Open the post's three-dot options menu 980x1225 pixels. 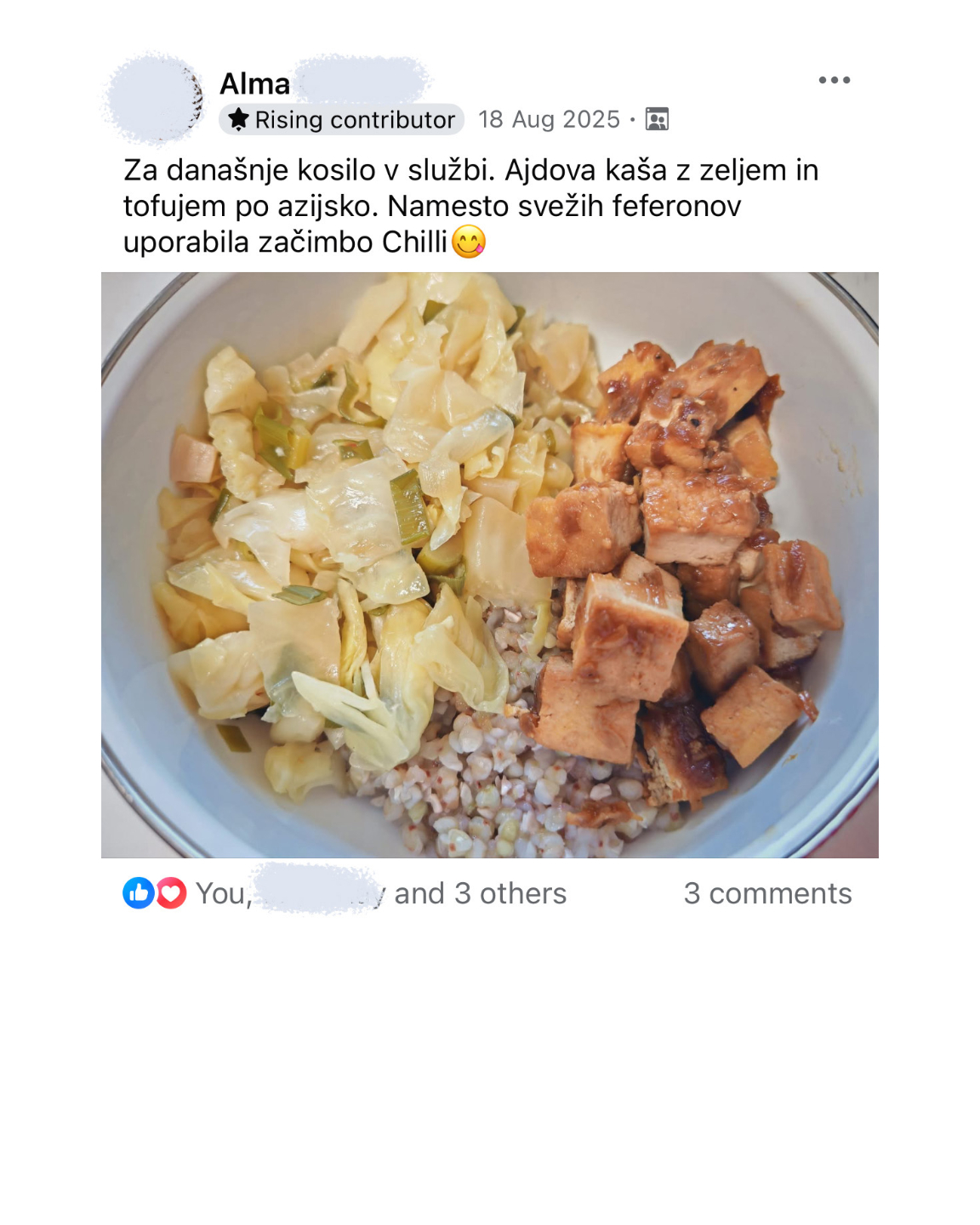(834, 80)
